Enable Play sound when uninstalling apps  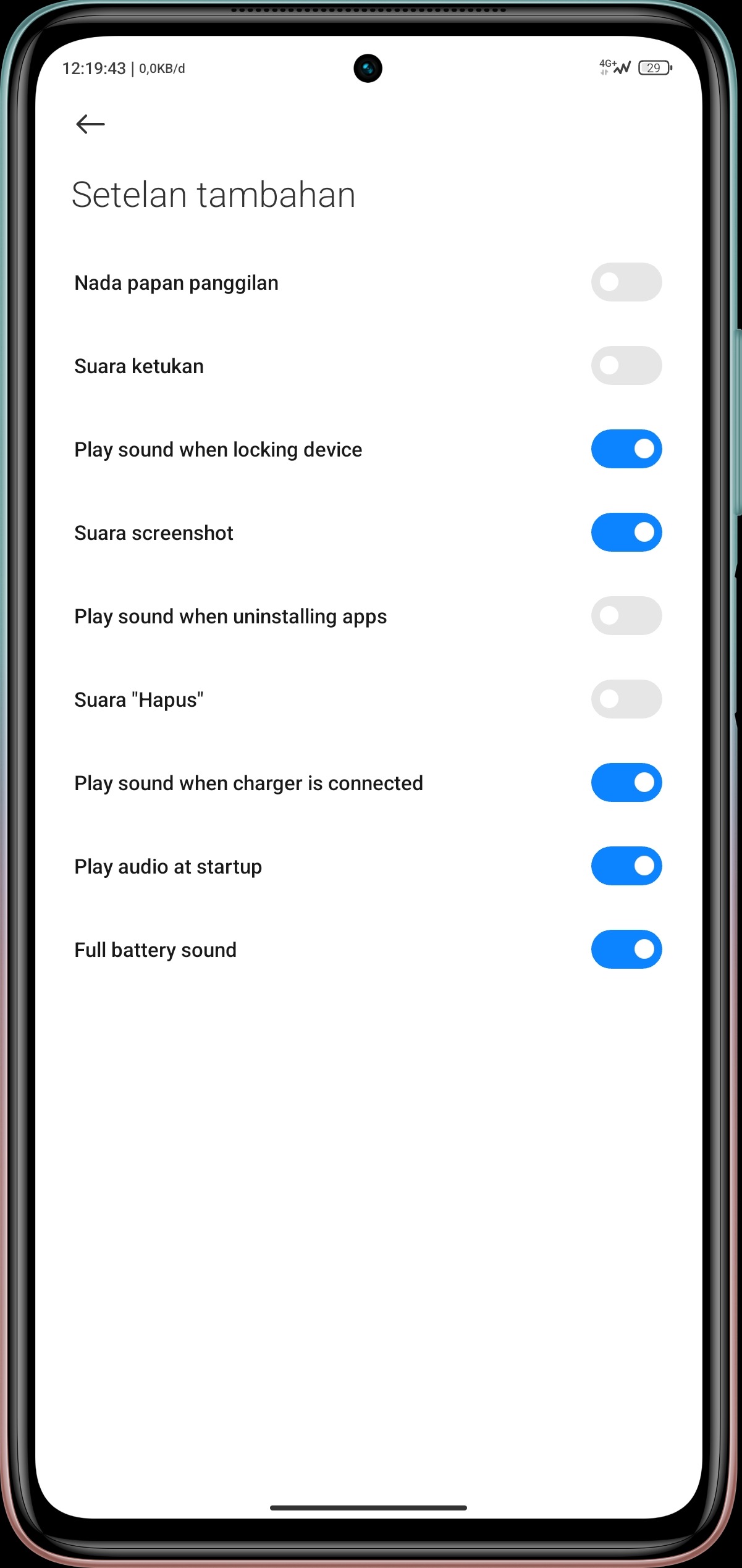point(626,616)
